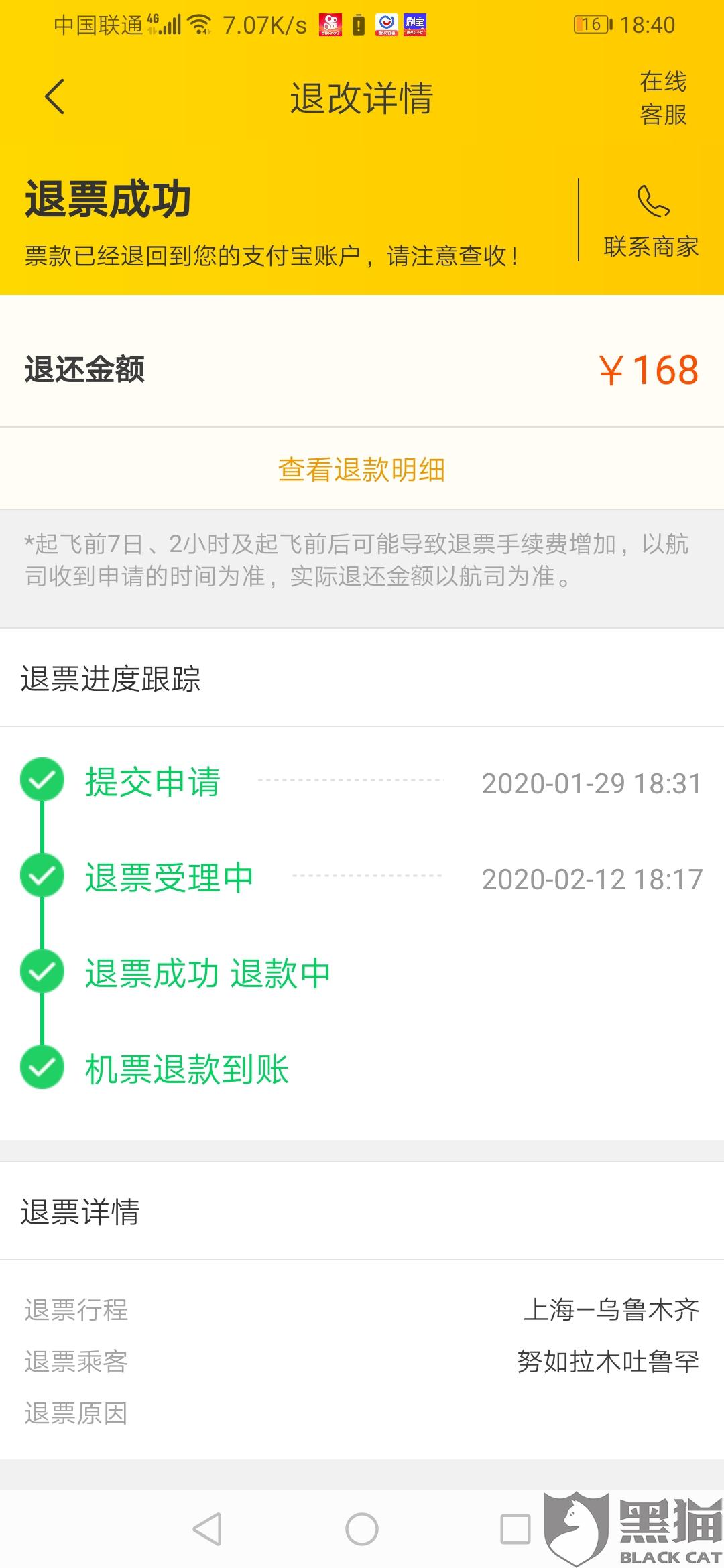This screenshot has height=1568, width=724.
Task: Tap the system home button
Action: coord(362,1529)
